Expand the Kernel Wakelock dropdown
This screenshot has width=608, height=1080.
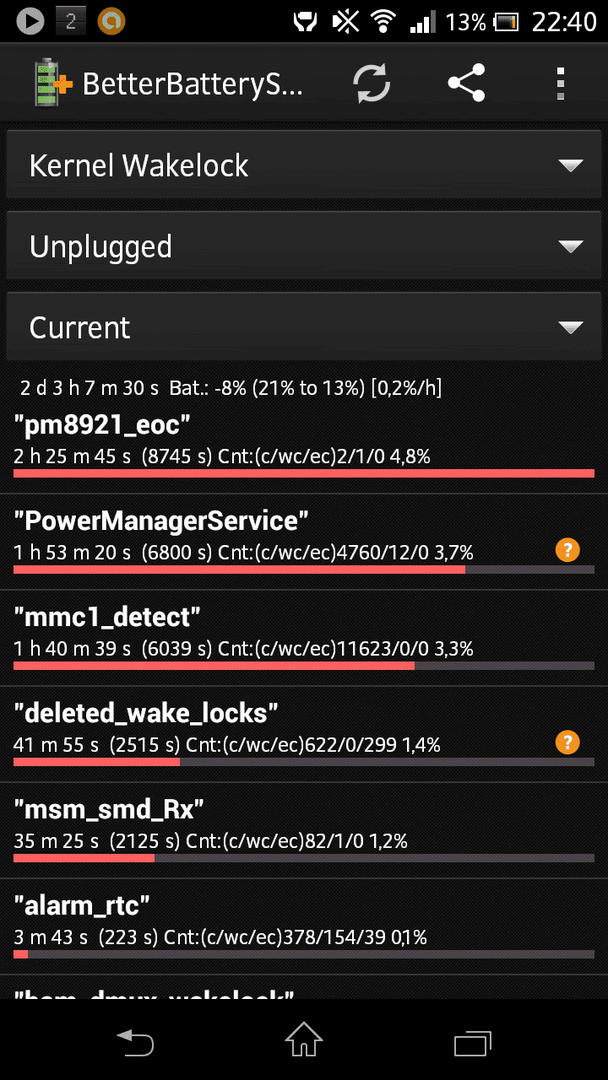click(304, 165)
